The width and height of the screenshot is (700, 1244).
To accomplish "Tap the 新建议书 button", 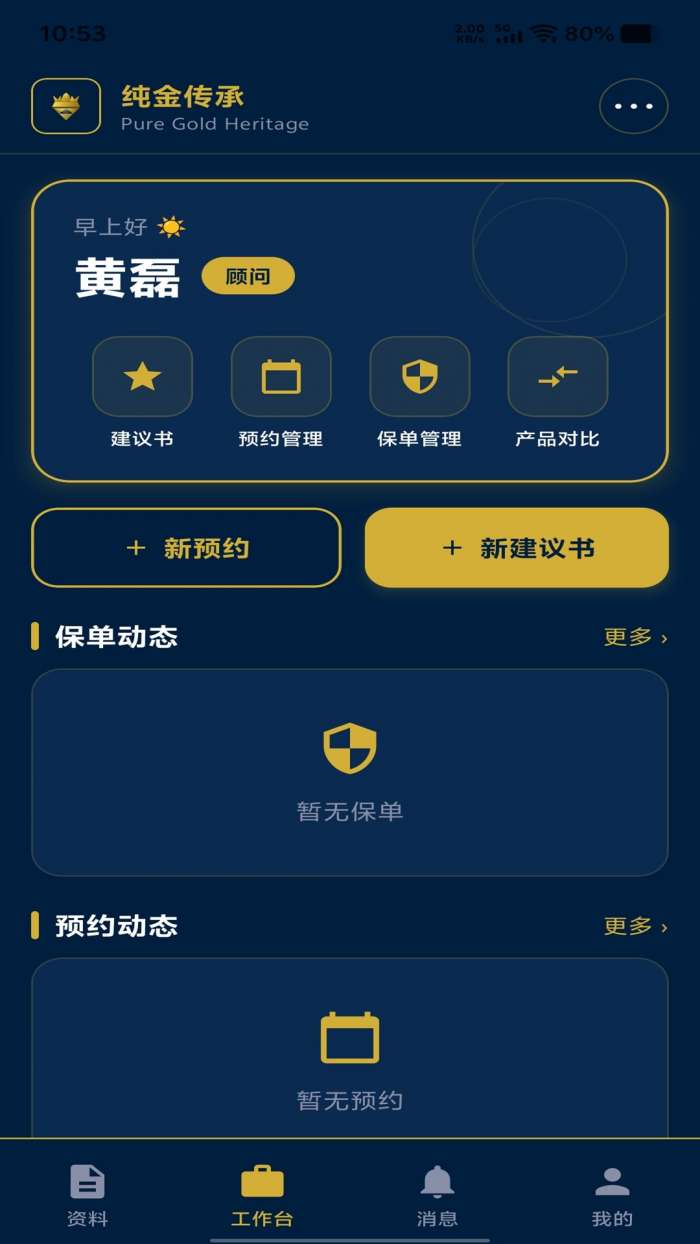I will [517, 548].
